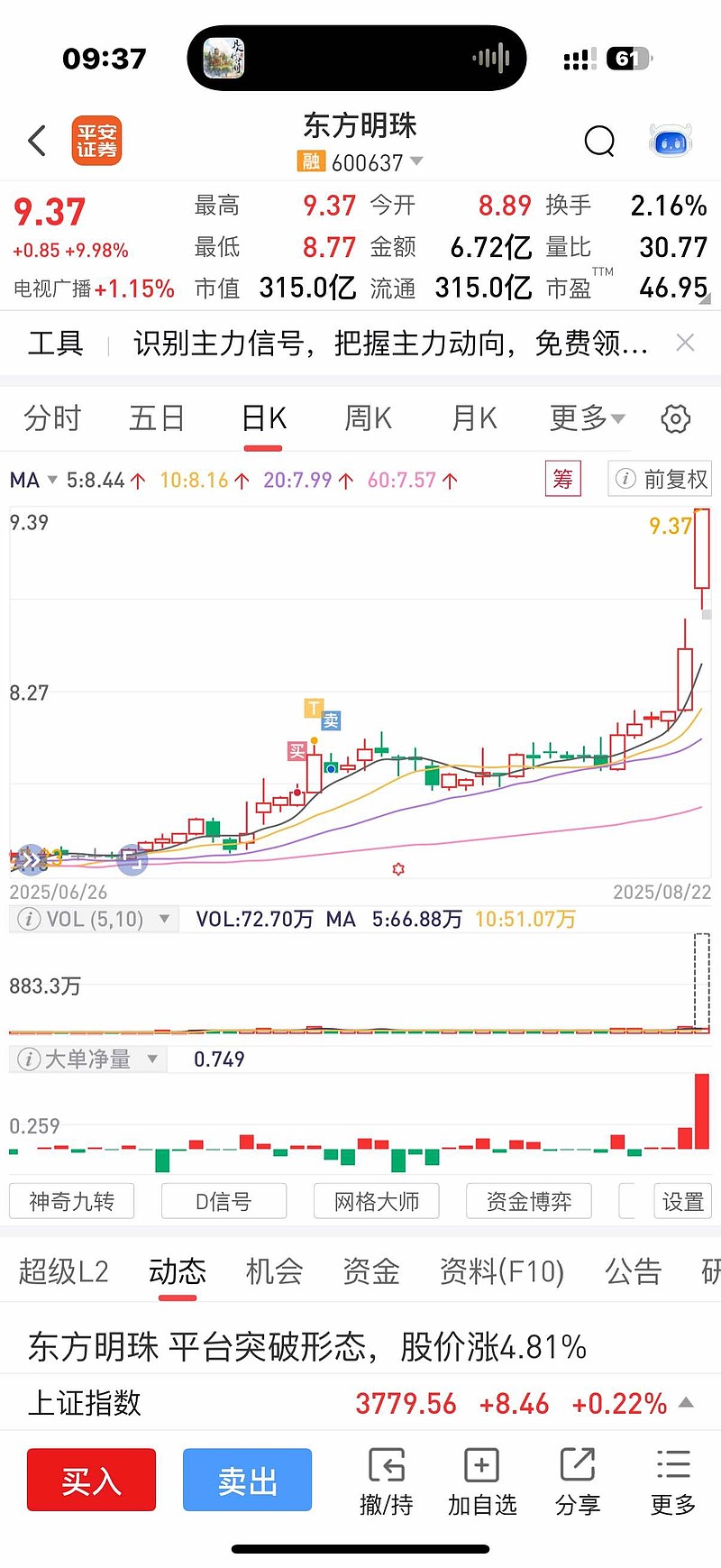Switch to the 分时 chart tab
Image resolution: width=721 pixels, height=1568 pixels.
pyautogui.click(x=52, y=418)
